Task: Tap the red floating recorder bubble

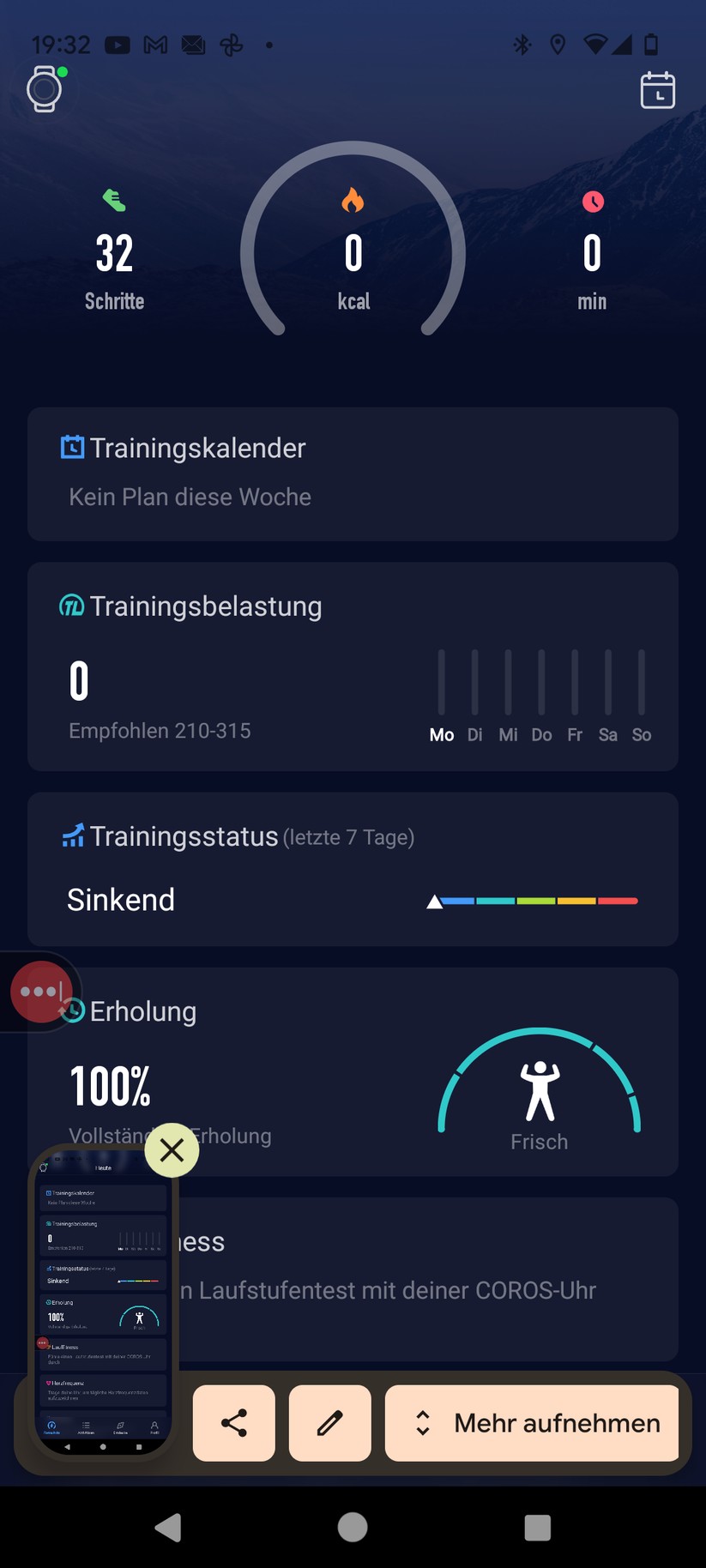Action: pyautogui.click(x=39, y=992)
